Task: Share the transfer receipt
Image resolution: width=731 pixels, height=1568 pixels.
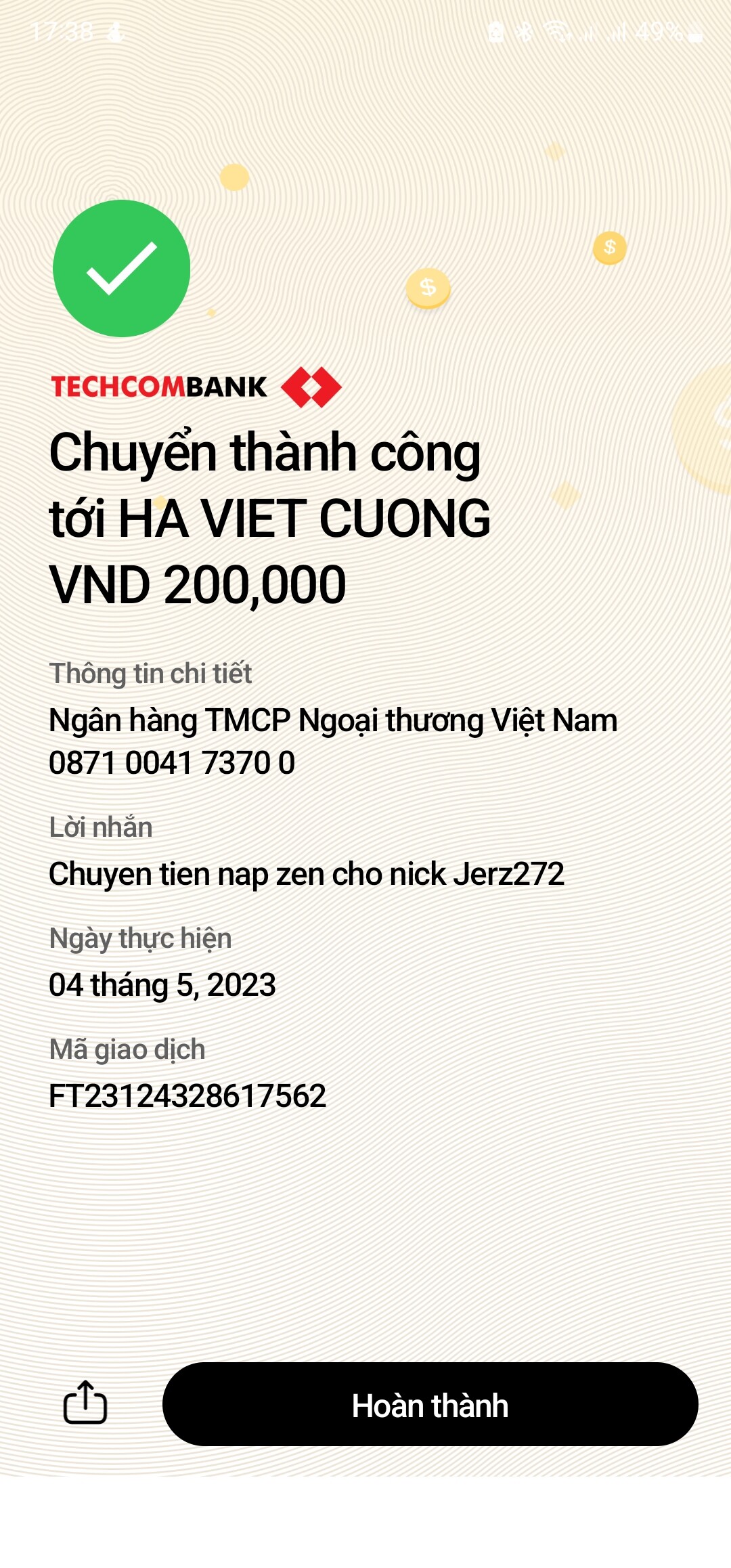Action: point(85,1402)
